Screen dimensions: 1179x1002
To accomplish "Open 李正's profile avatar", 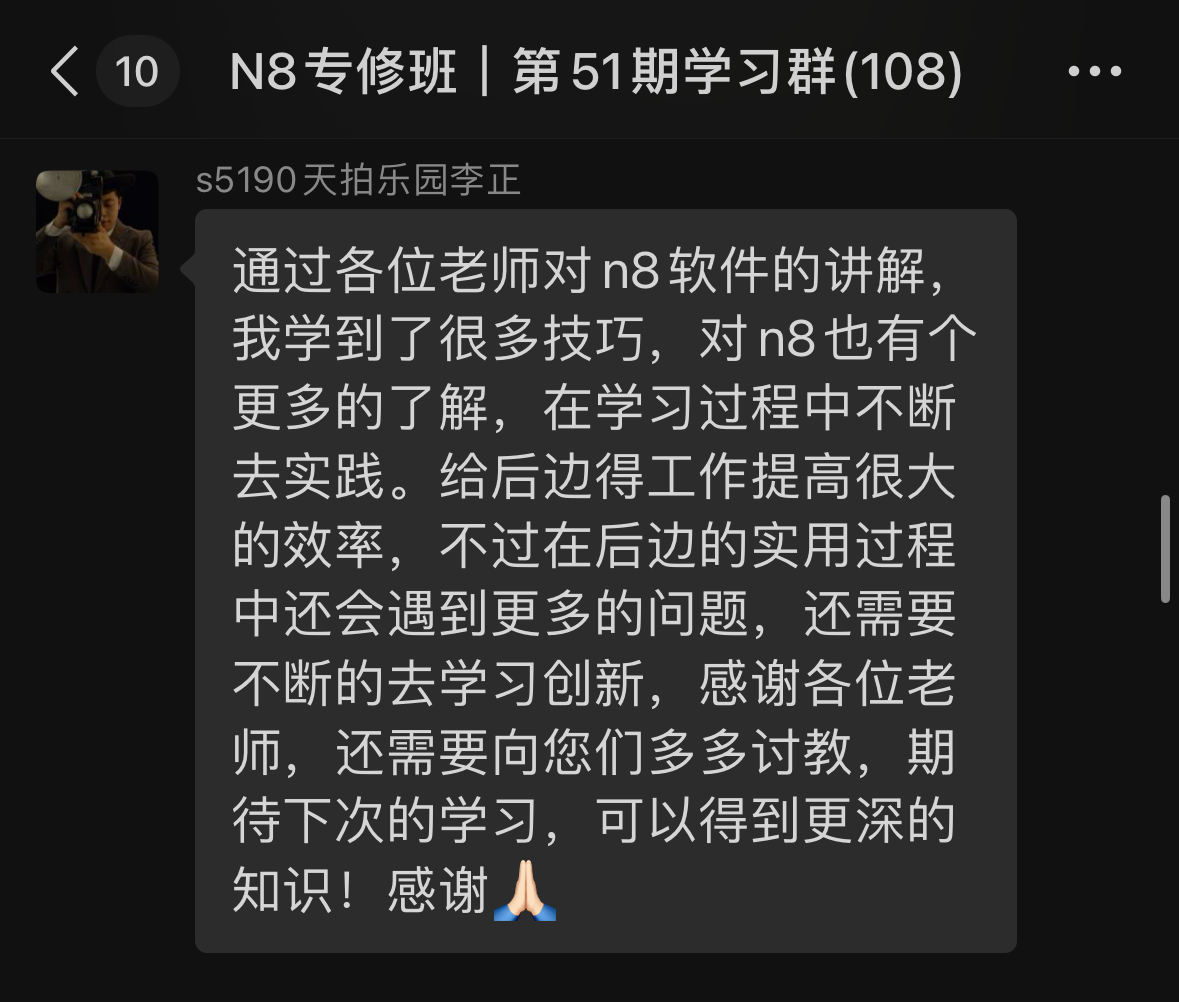I will pos(97,232).
